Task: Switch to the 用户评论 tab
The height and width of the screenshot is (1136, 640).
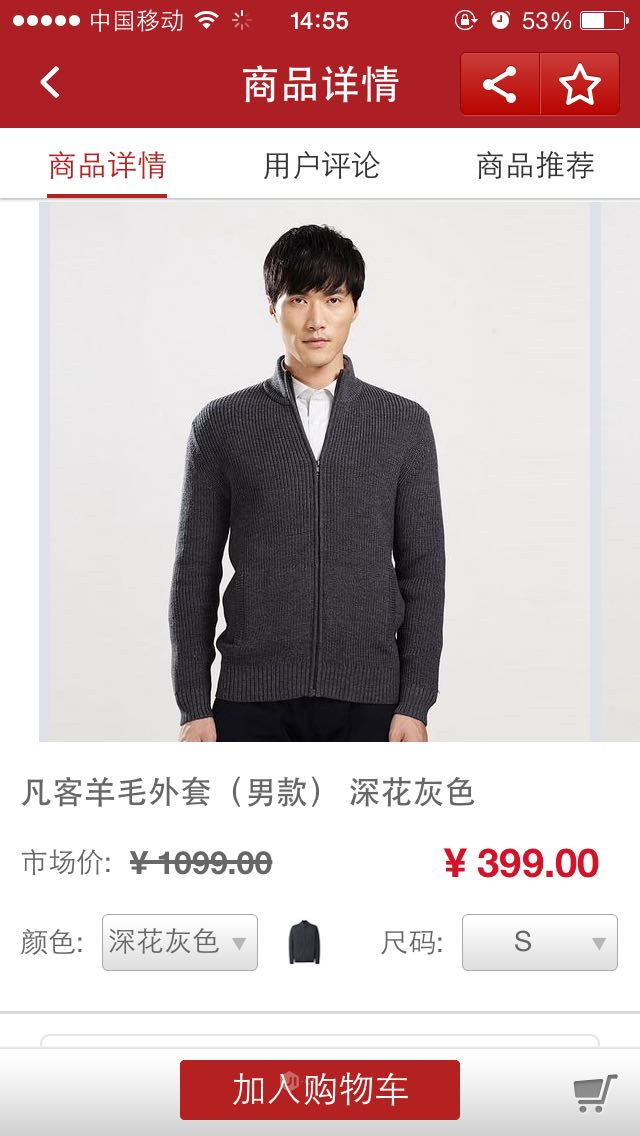Action: point(321,165)
